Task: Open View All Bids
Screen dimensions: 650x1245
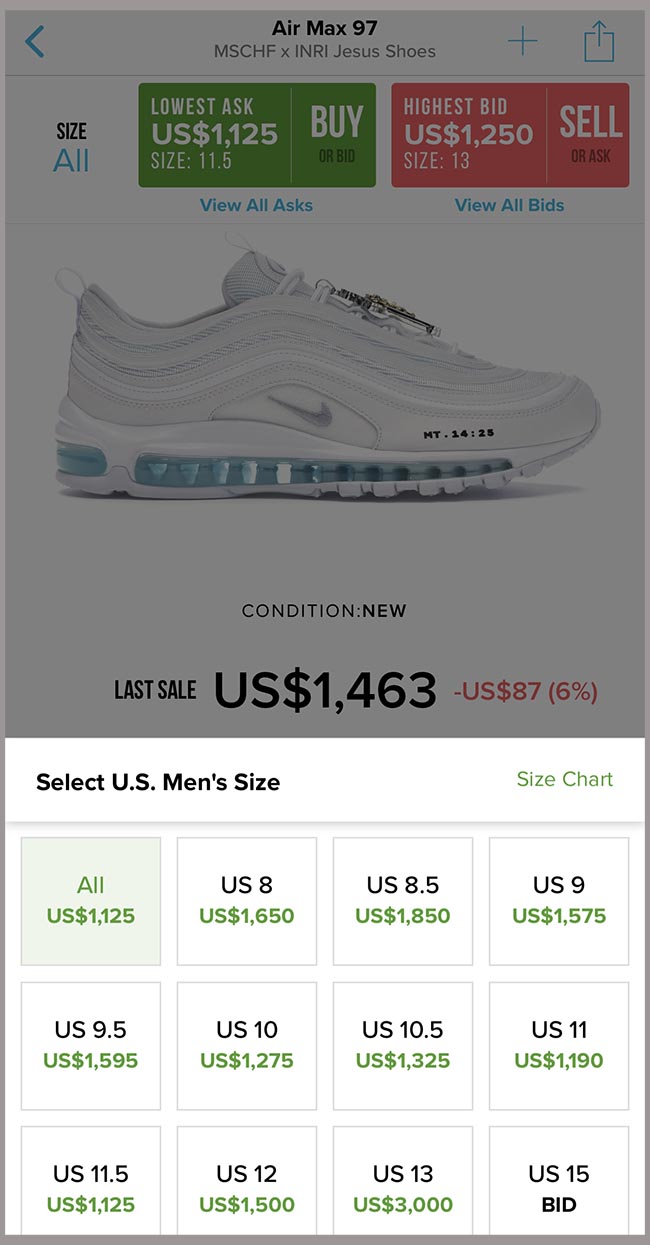Action: tap(509, 205)
